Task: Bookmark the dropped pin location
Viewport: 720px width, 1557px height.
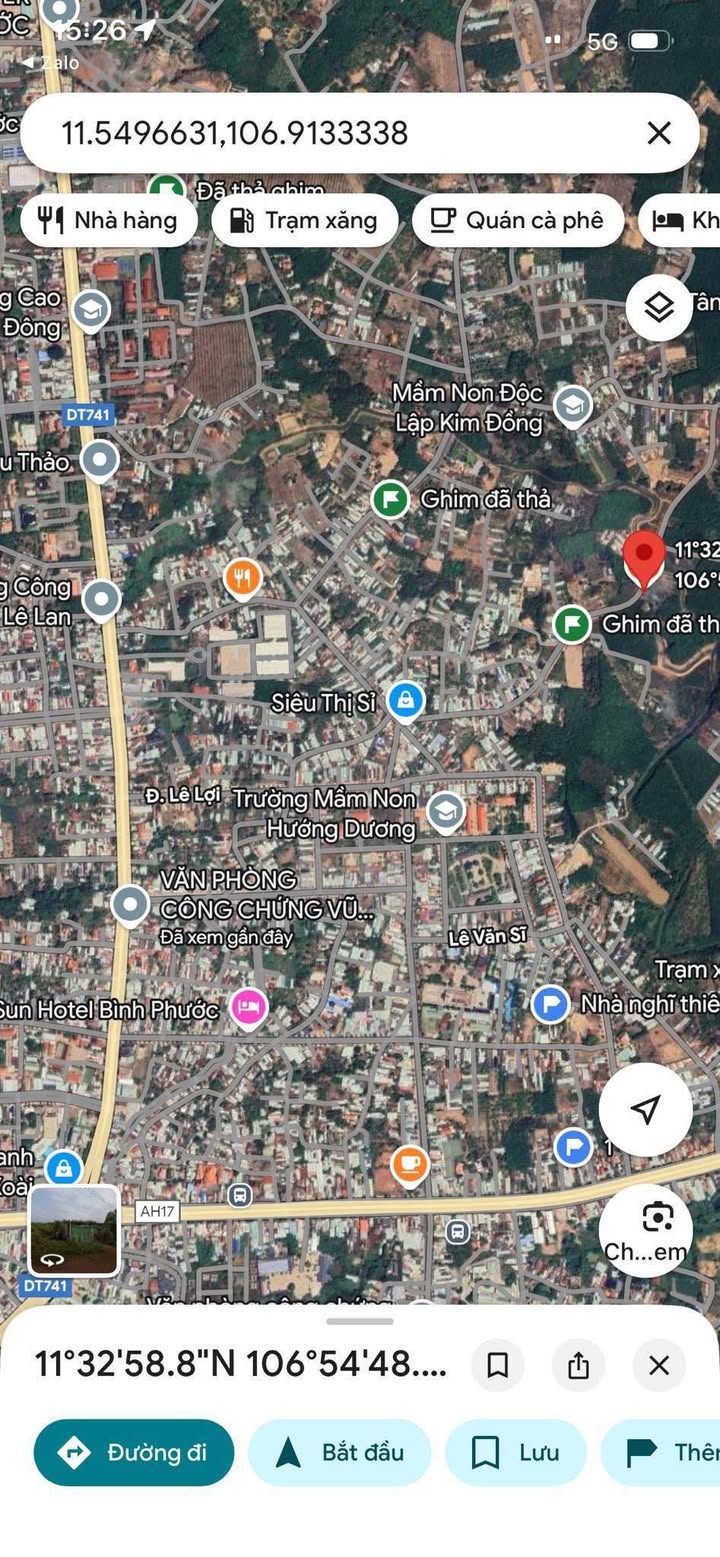Action: tap(498, 1365)
